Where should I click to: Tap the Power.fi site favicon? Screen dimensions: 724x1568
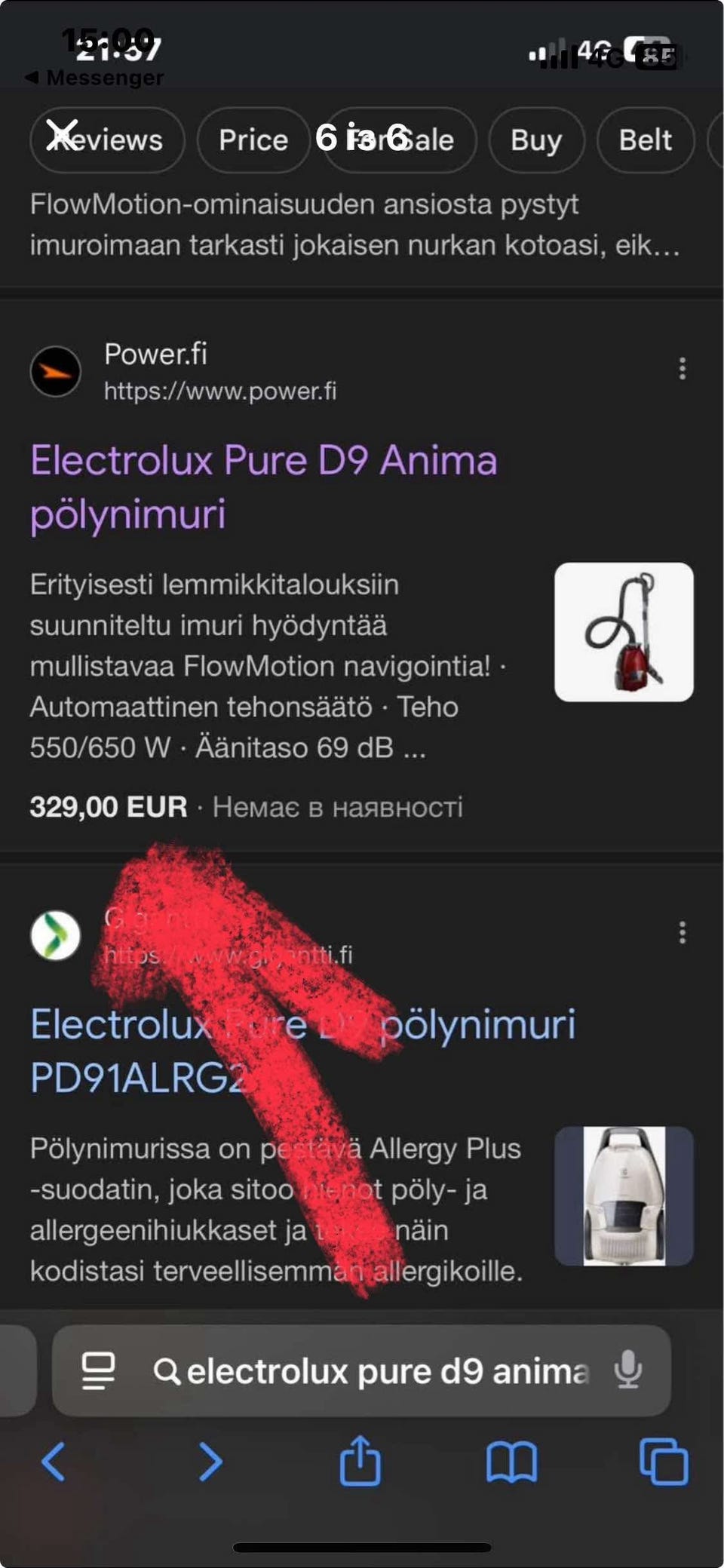coord(56,370)
